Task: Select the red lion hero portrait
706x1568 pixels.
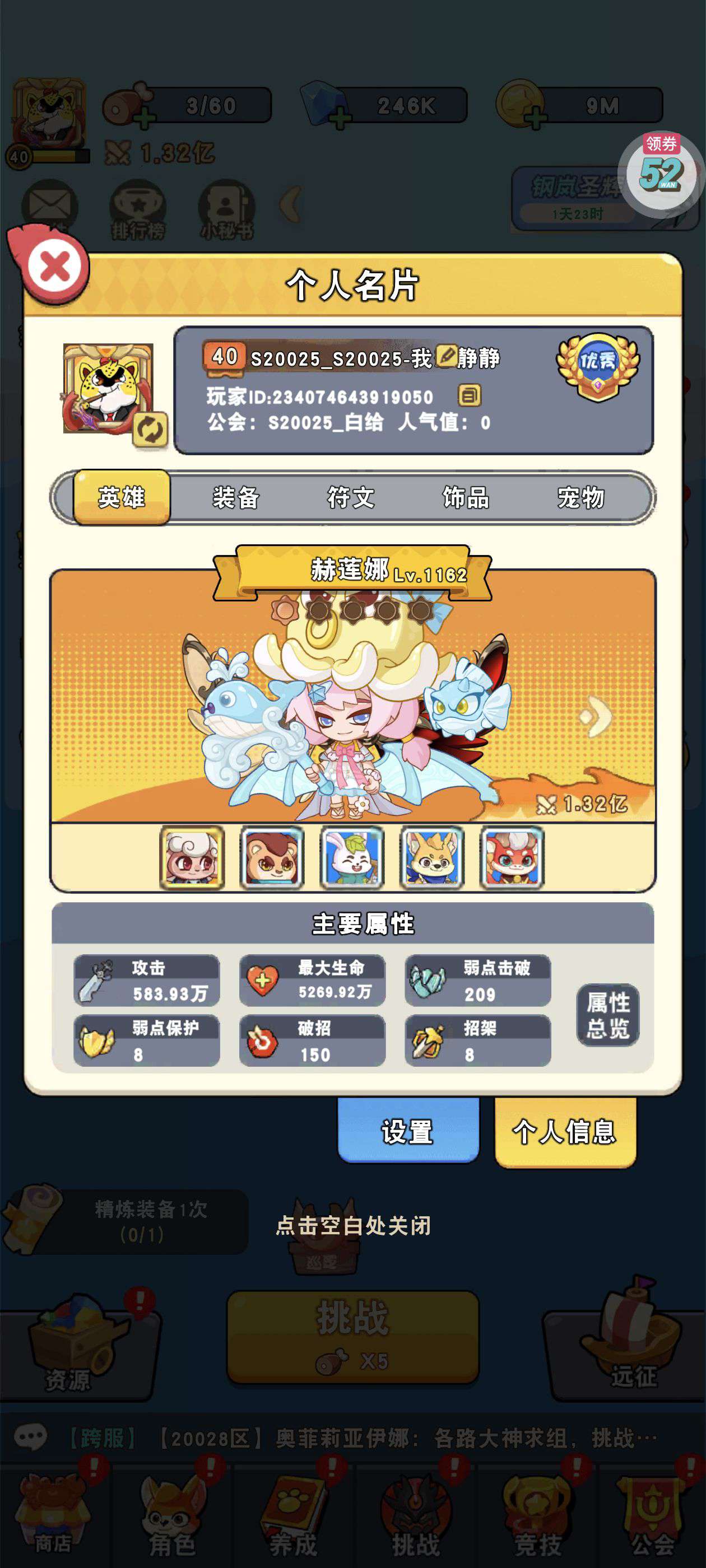Action: [x=512, y=858]
